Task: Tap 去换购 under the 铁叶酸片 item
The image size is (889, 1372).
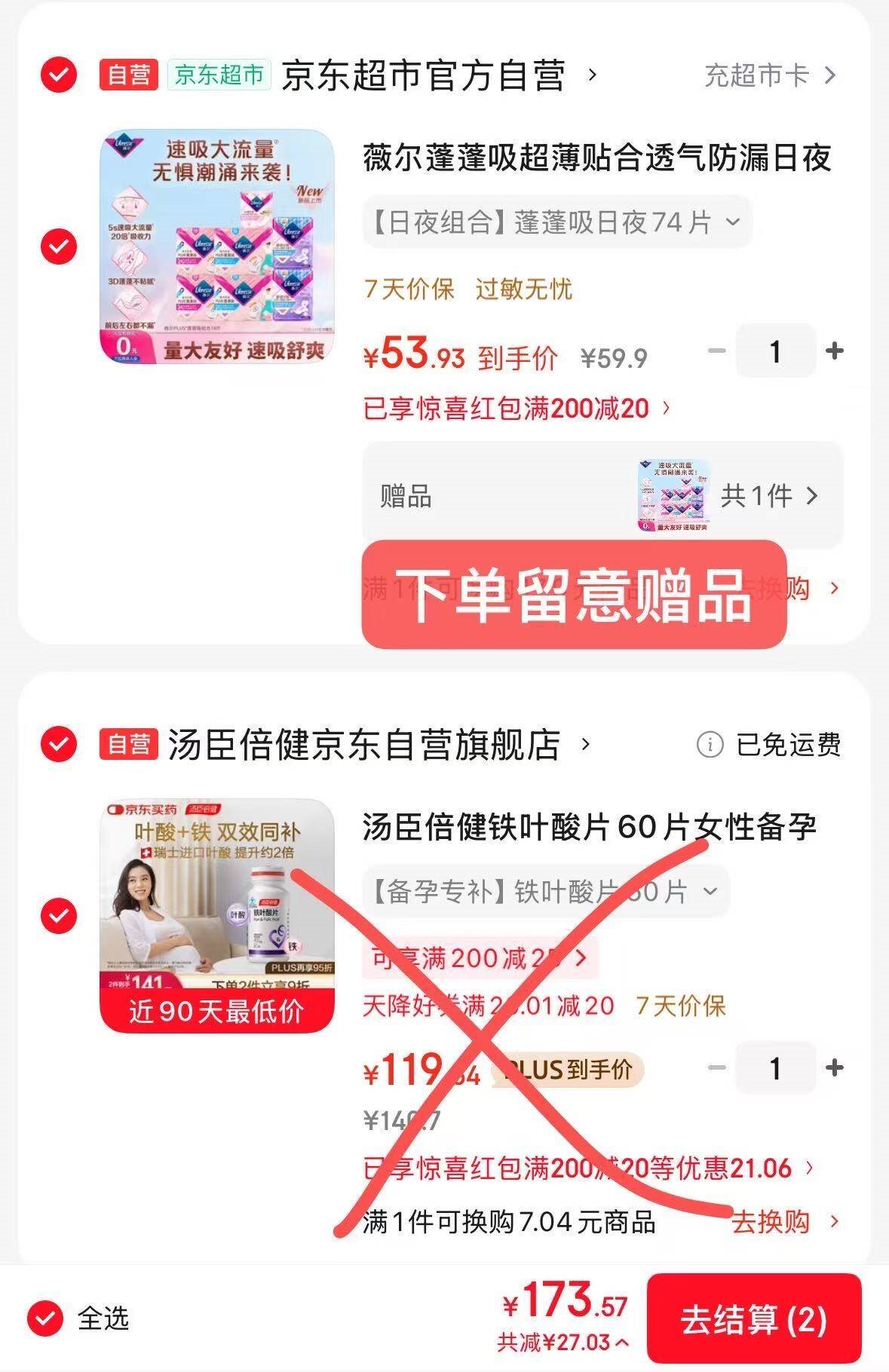Action: coord(784,1221)
